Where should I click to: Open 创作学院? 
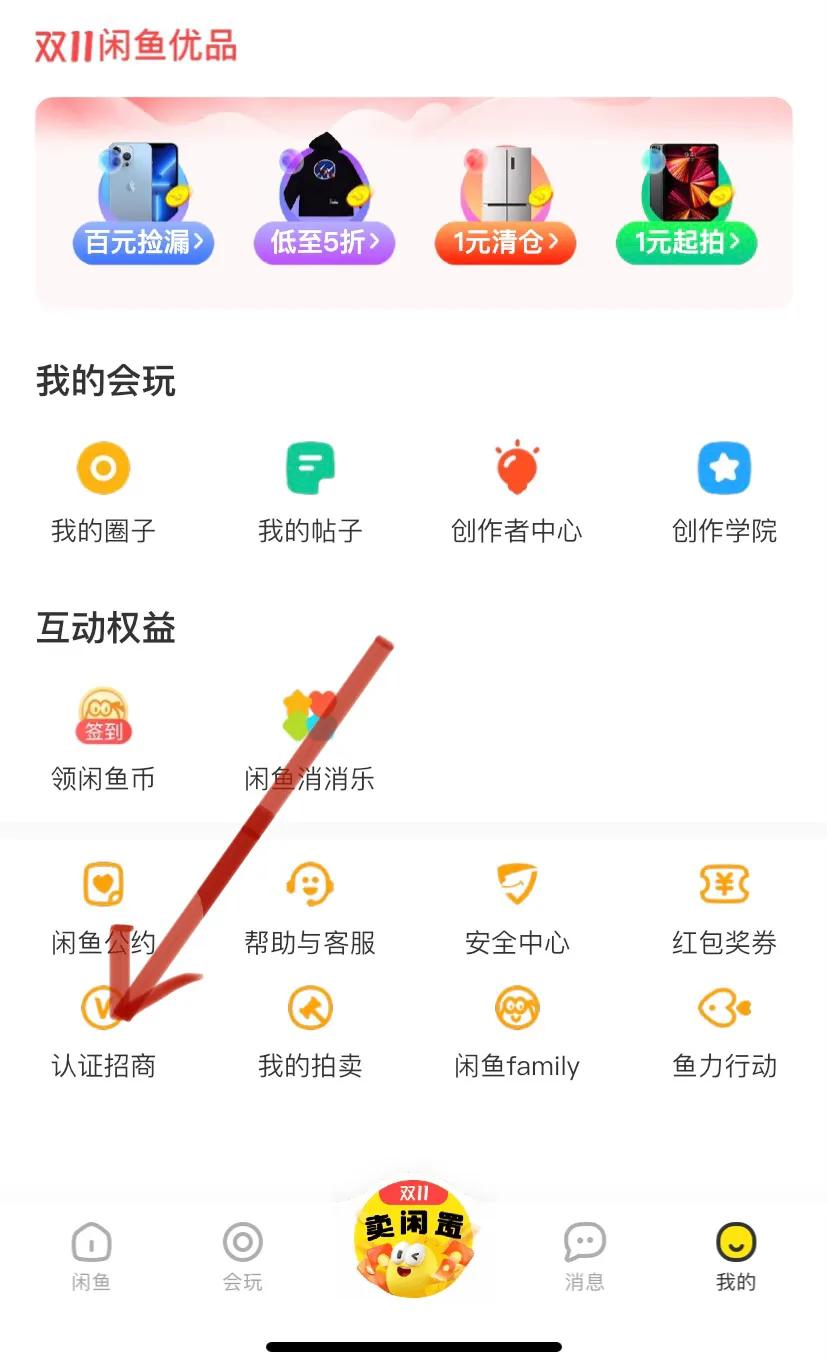coord(723,467)
